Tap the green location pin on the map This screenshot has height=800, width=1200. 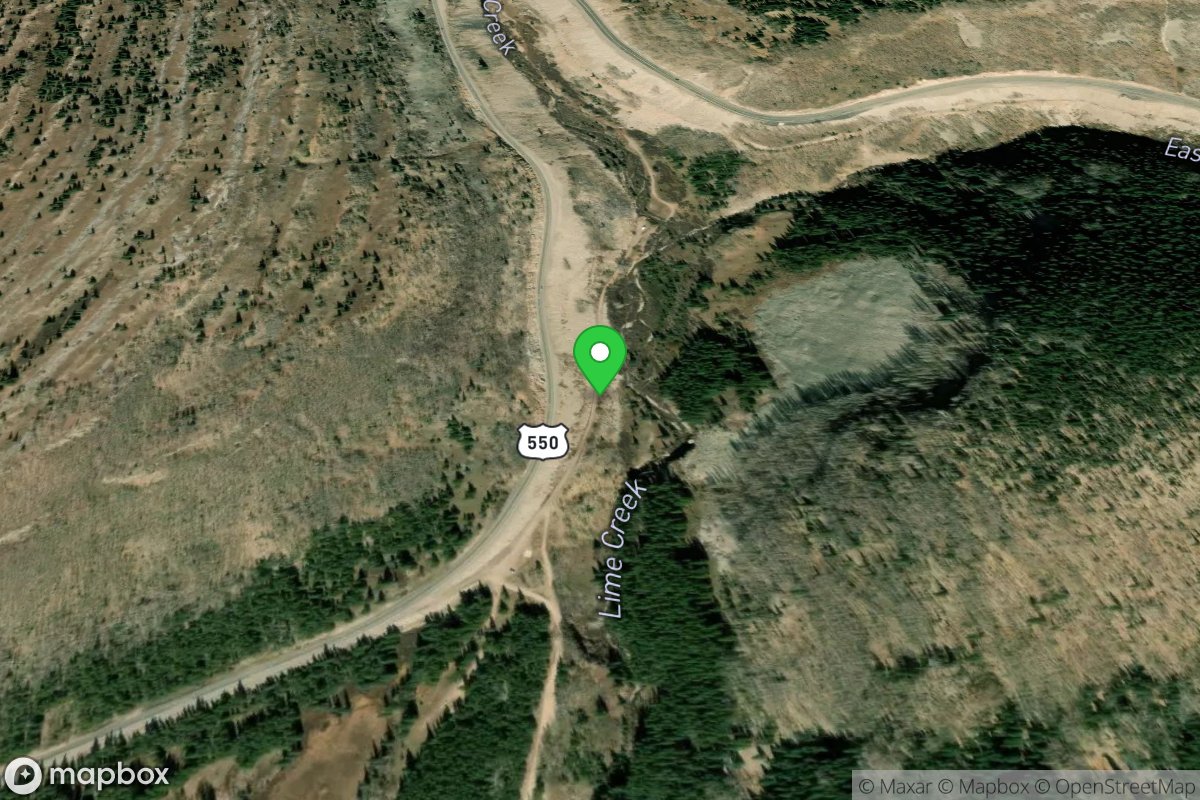pos(599,356)
